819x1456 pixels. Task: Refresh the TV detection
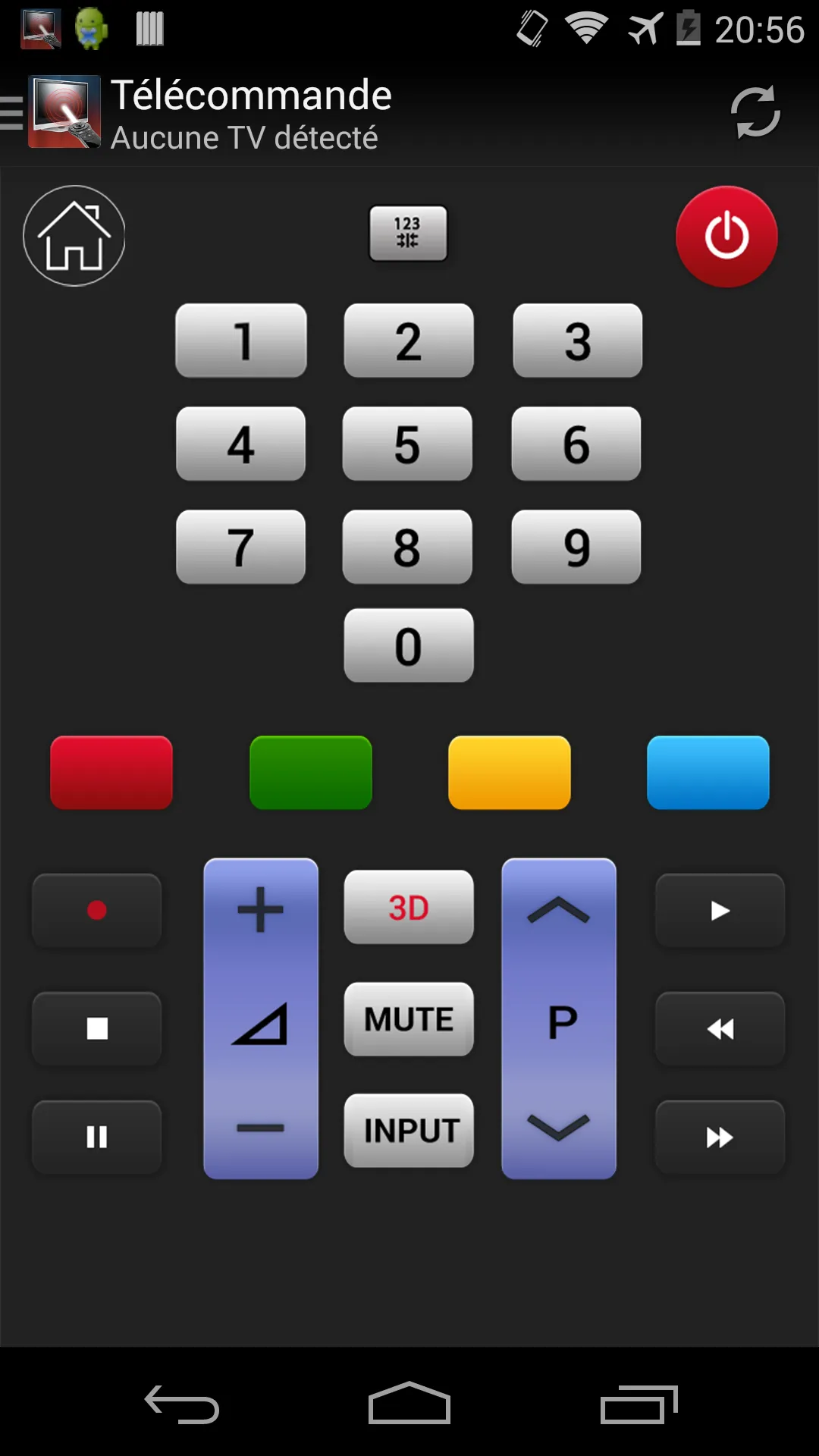coord(755,111)
